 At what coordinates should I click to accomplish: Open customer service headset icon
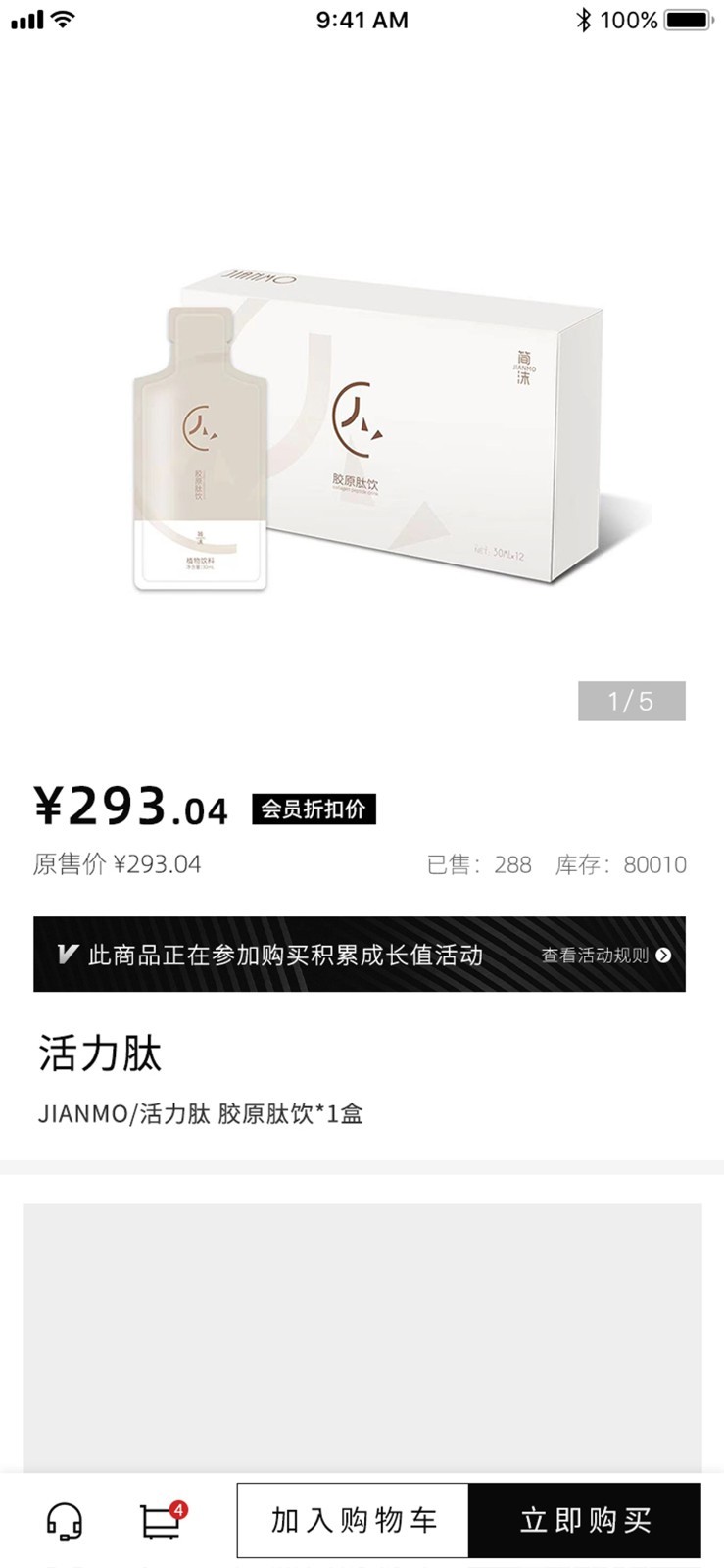[65, 1521]
